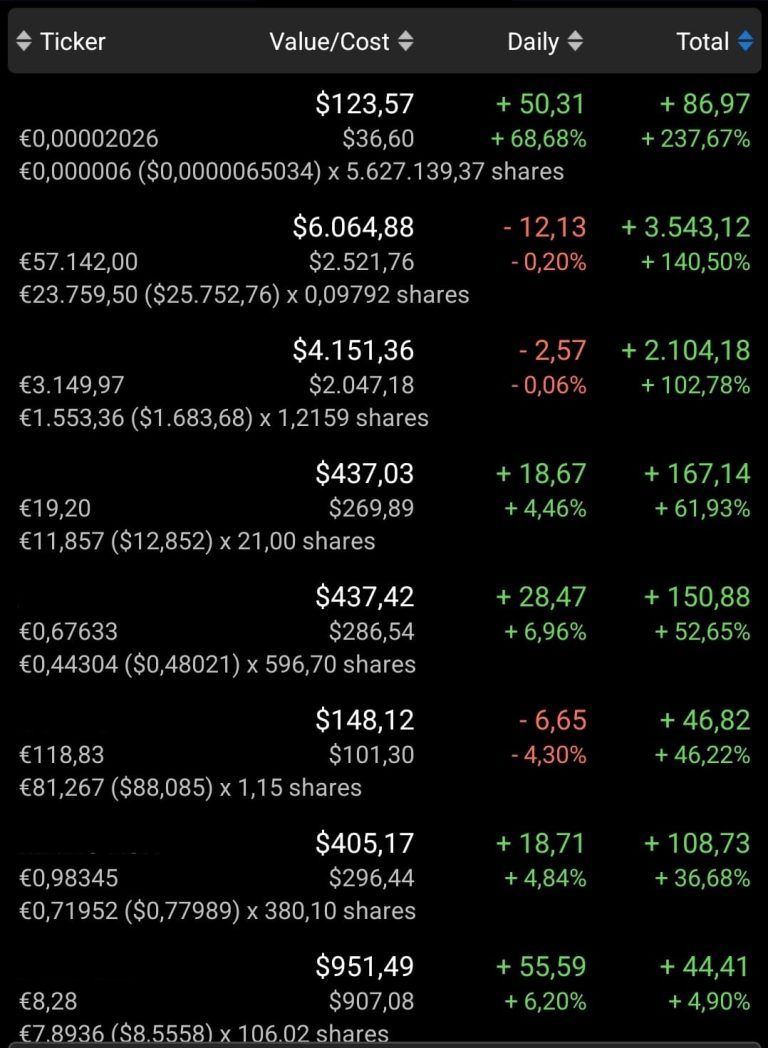Image resolution: width=768 pixels, height=1048 pixels.
Task: Select the holding with 21,00 shares
Action: tap(384, 507)
